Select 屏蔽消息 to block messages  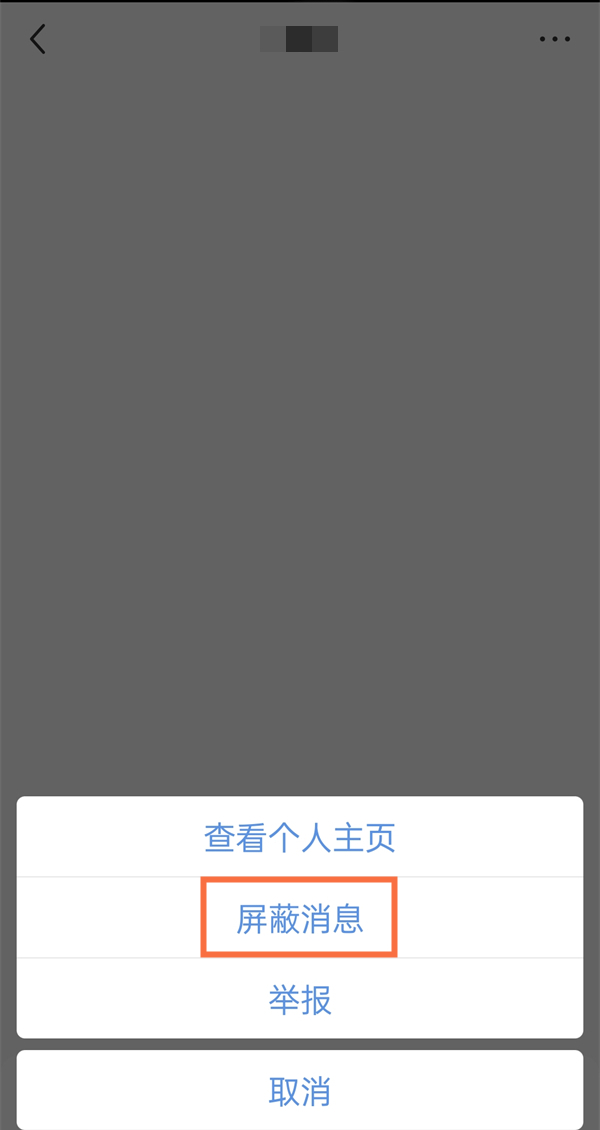click(x=300, y=918)
